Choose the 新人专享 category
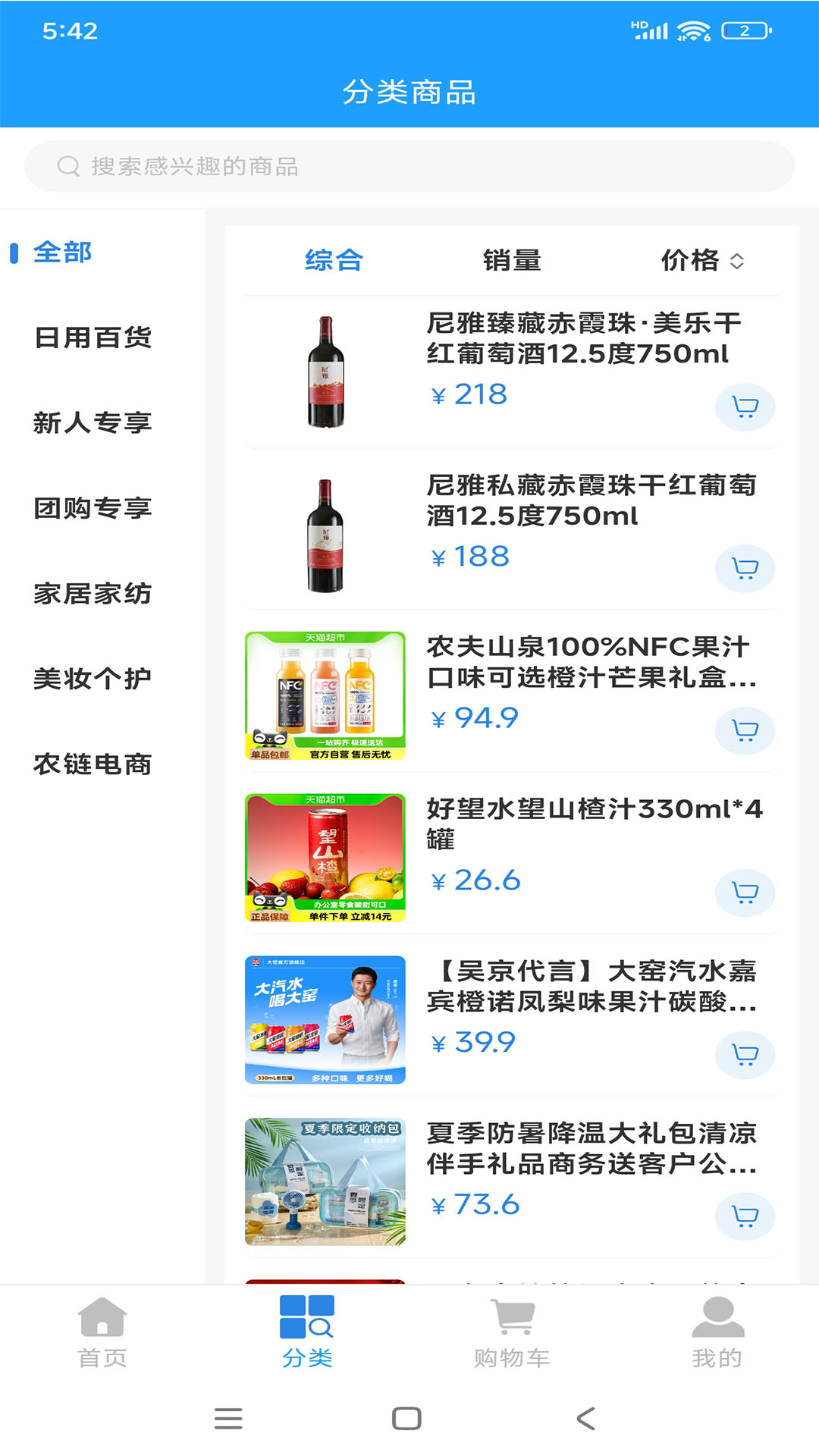The image size is (819, 1456). [93, 424]
